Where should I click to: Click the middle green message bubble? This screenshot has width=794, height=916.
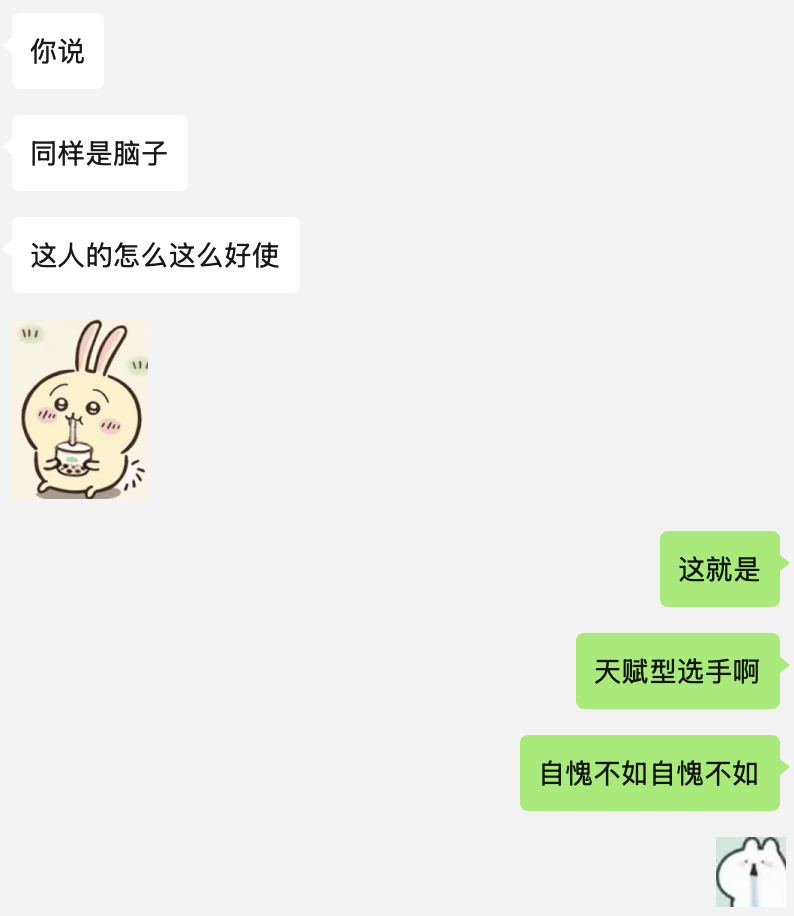point(677,671)
